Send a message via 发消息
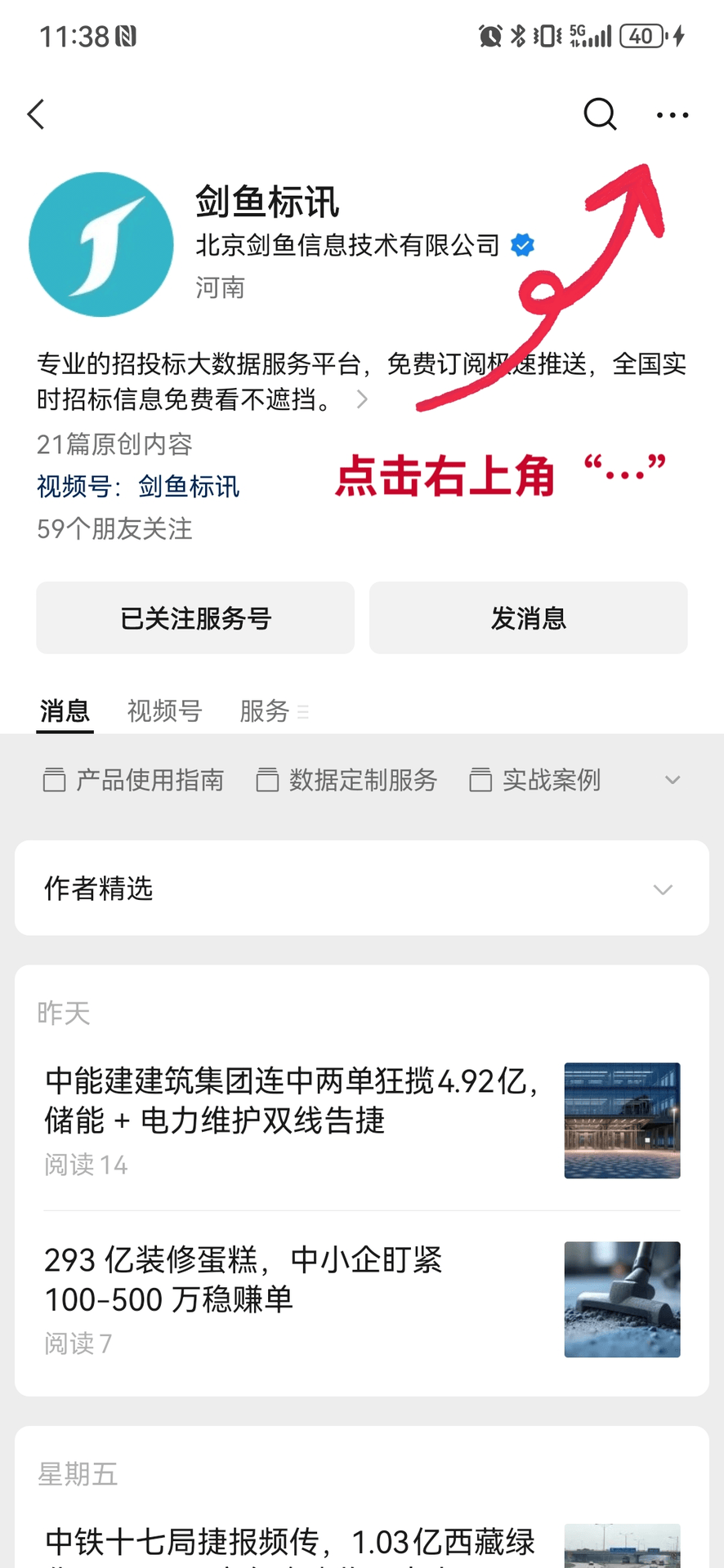The width and height of the screenshot is (724, 1568). pos(528,618)
